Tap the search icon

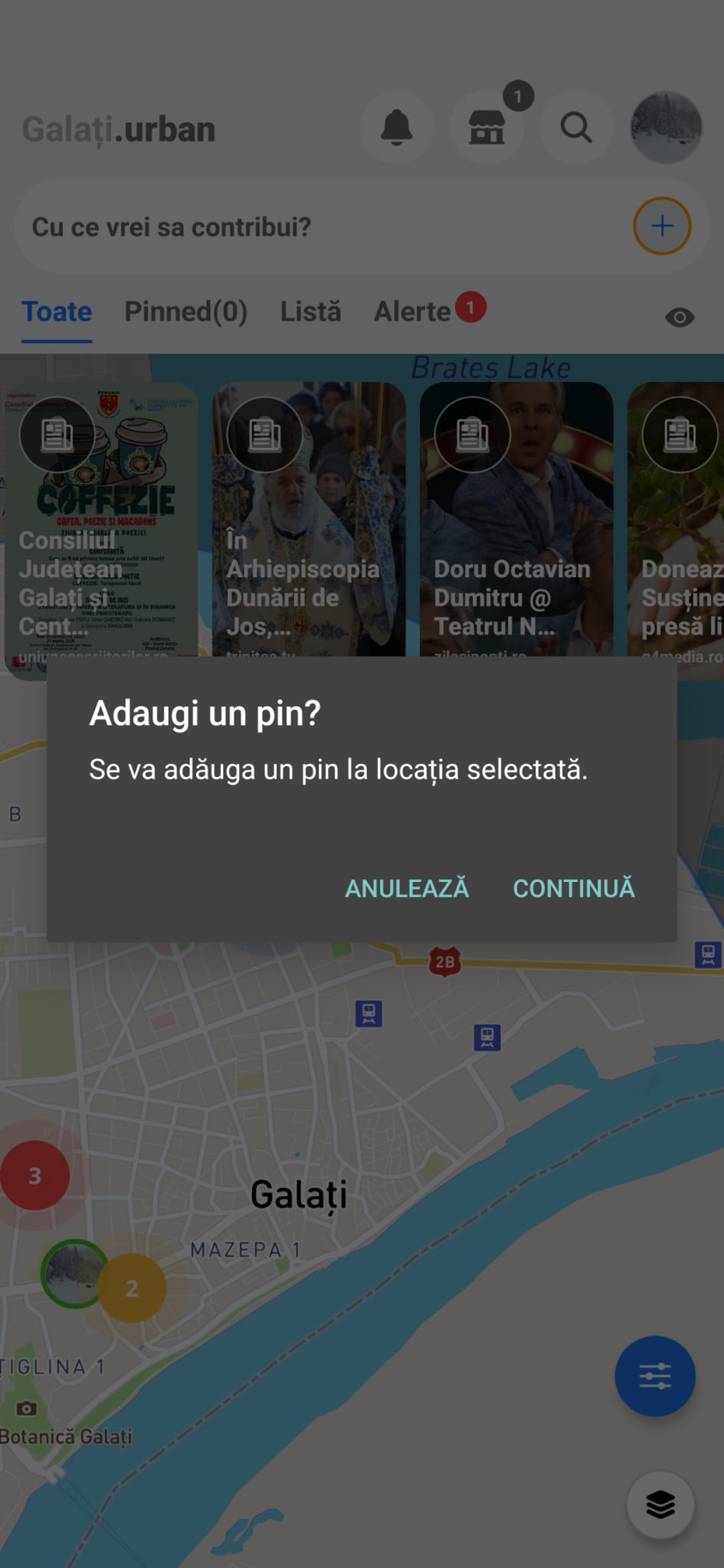click(576, 127)
